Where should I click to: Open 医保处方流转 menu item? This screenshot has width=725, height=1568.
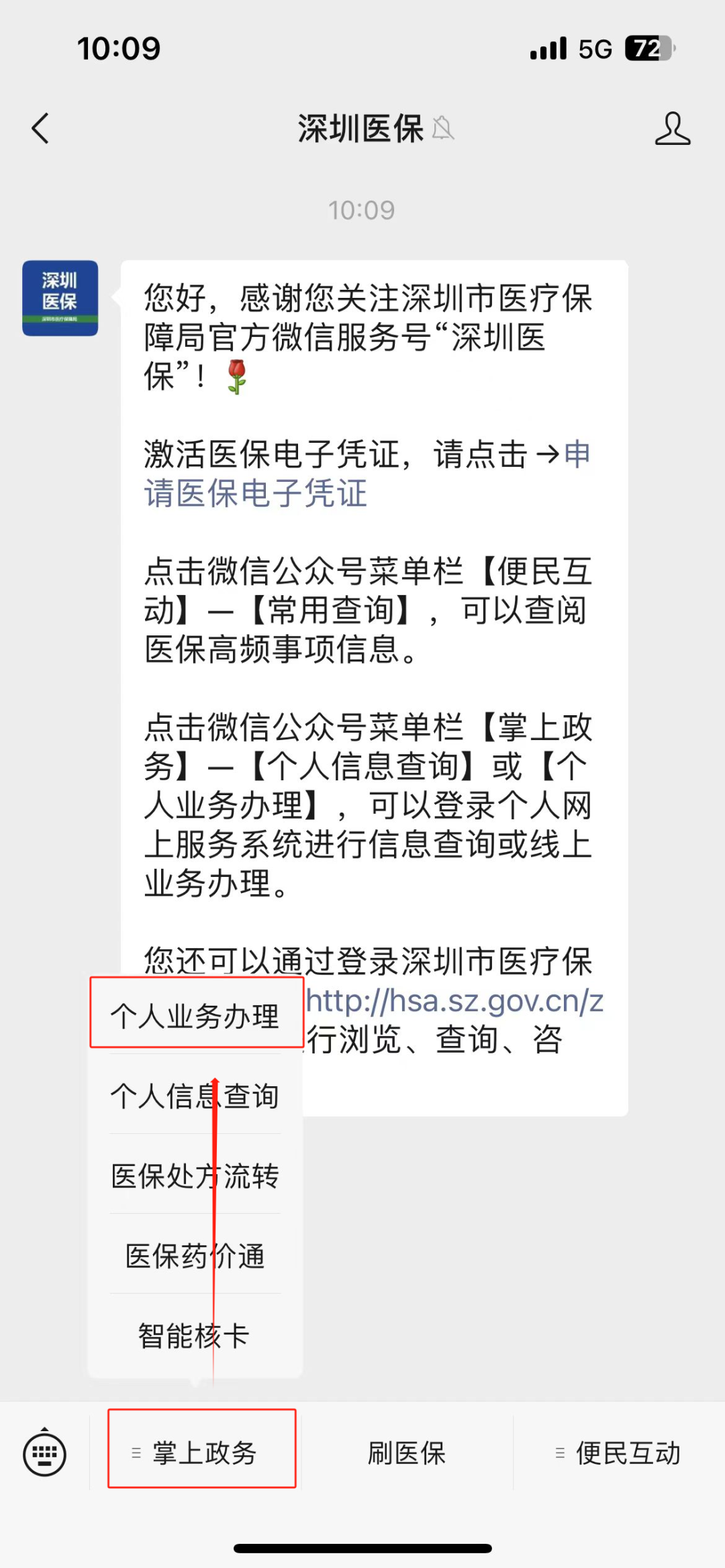(x=195, y=1175)
